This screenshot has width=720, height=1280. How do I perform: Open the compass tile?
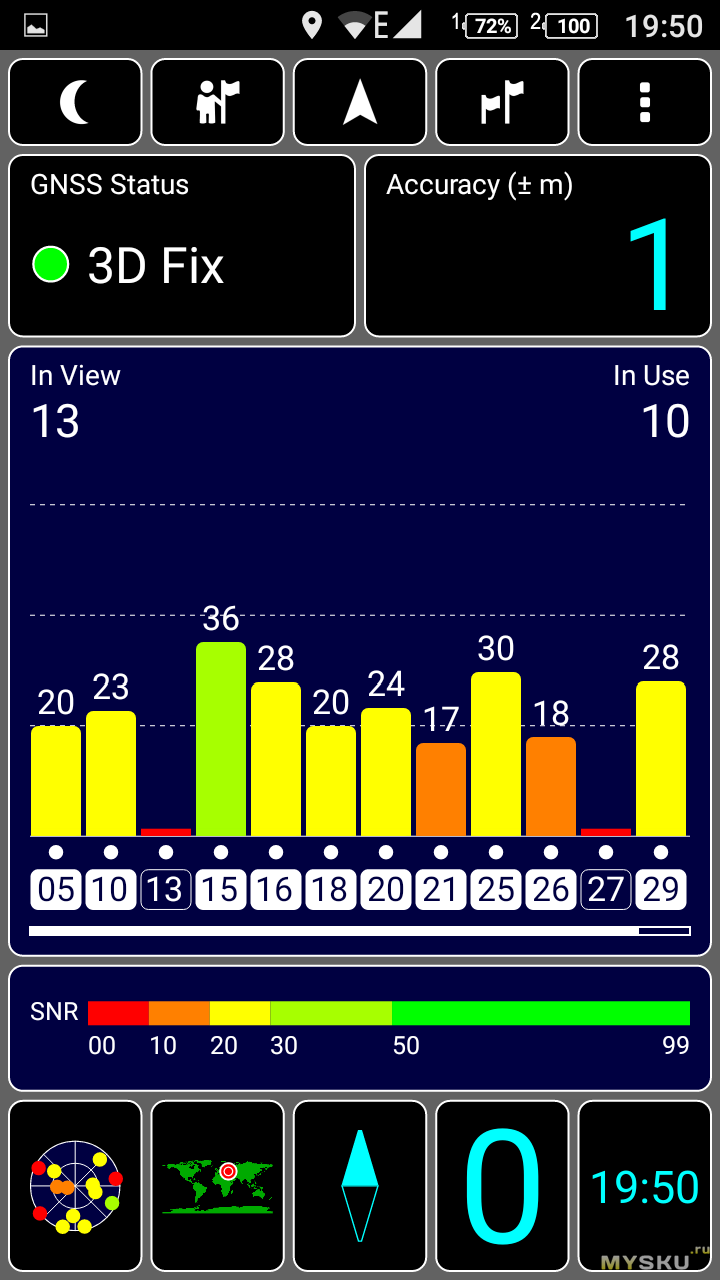pos(360,1186)
